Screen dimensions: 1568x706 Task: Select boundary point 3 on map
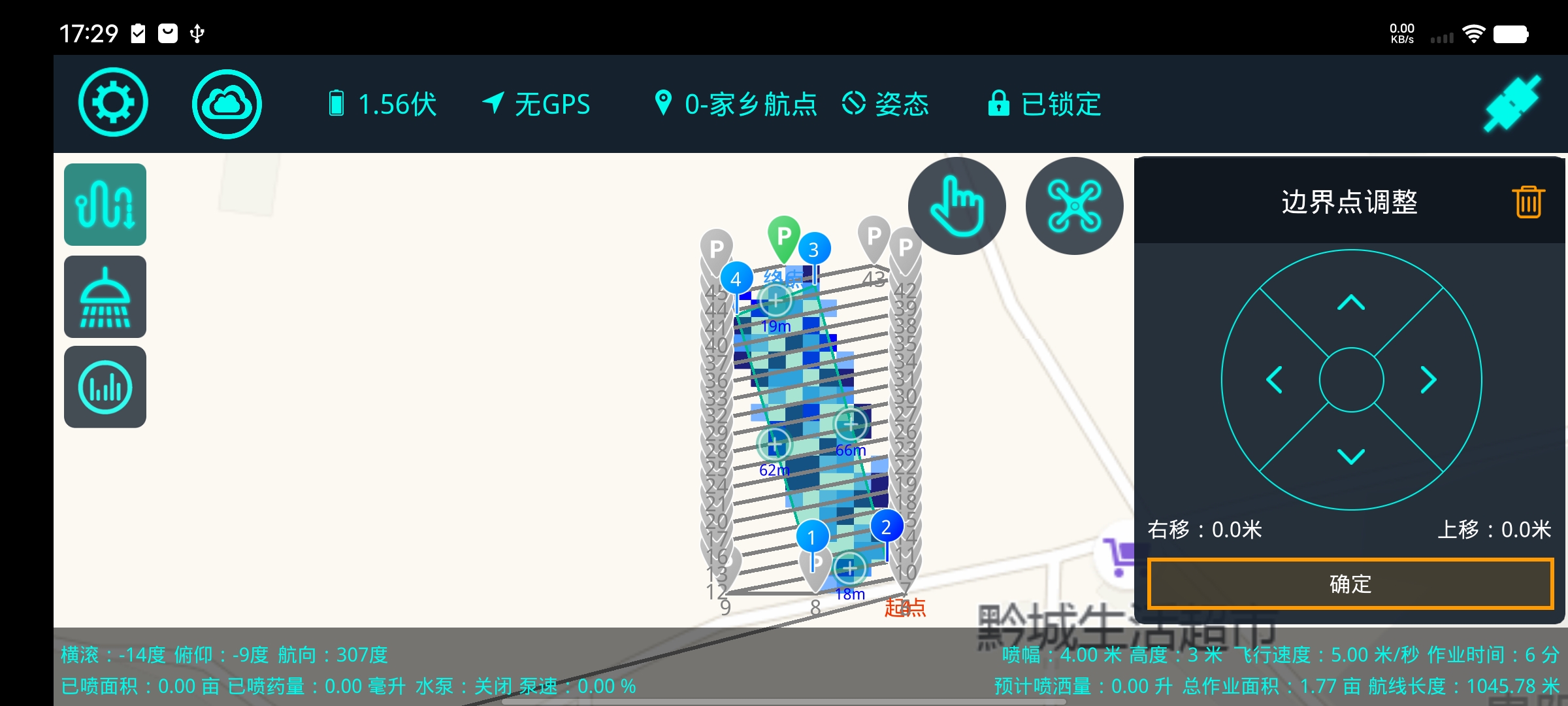pos(814,249)
